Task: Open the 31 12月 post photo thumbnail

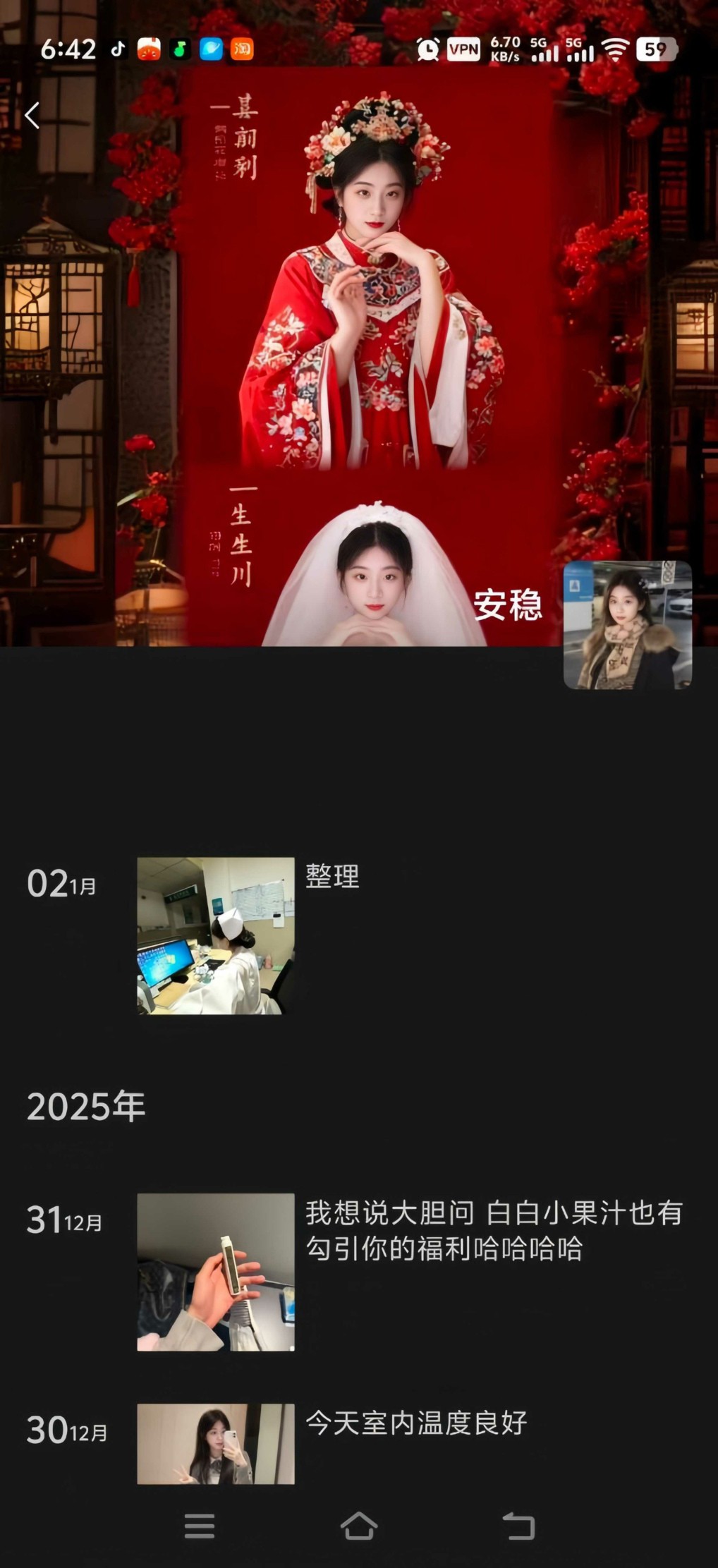Action: [216, 1272]
